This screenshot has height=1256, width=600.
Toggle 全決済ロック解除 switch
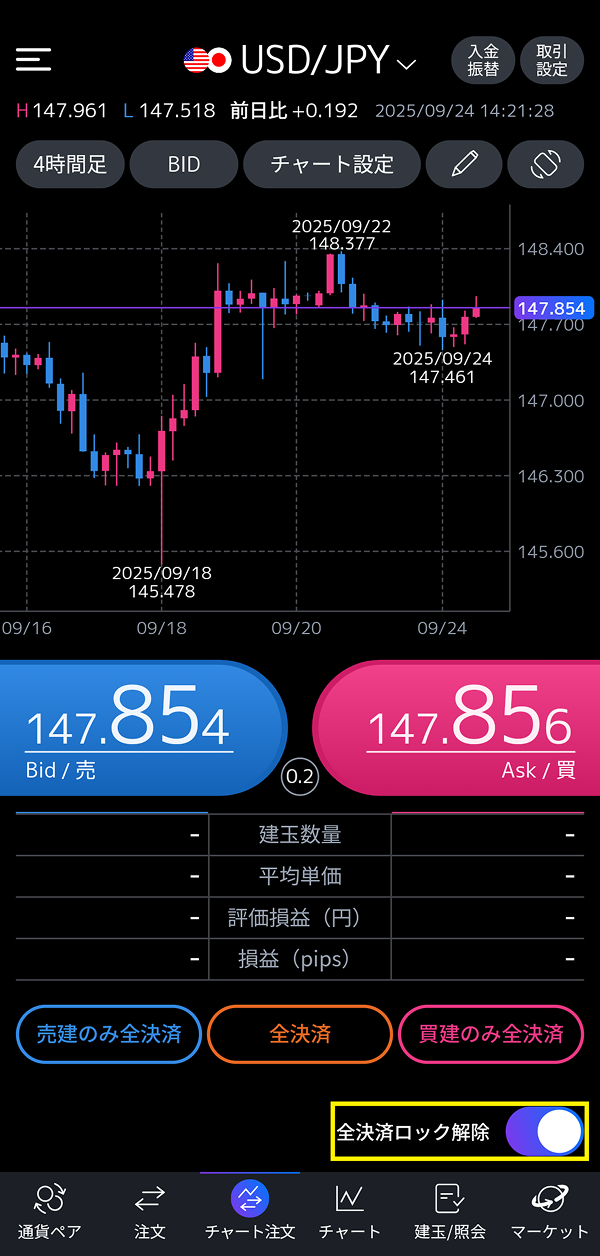(x=545, y=1132)
